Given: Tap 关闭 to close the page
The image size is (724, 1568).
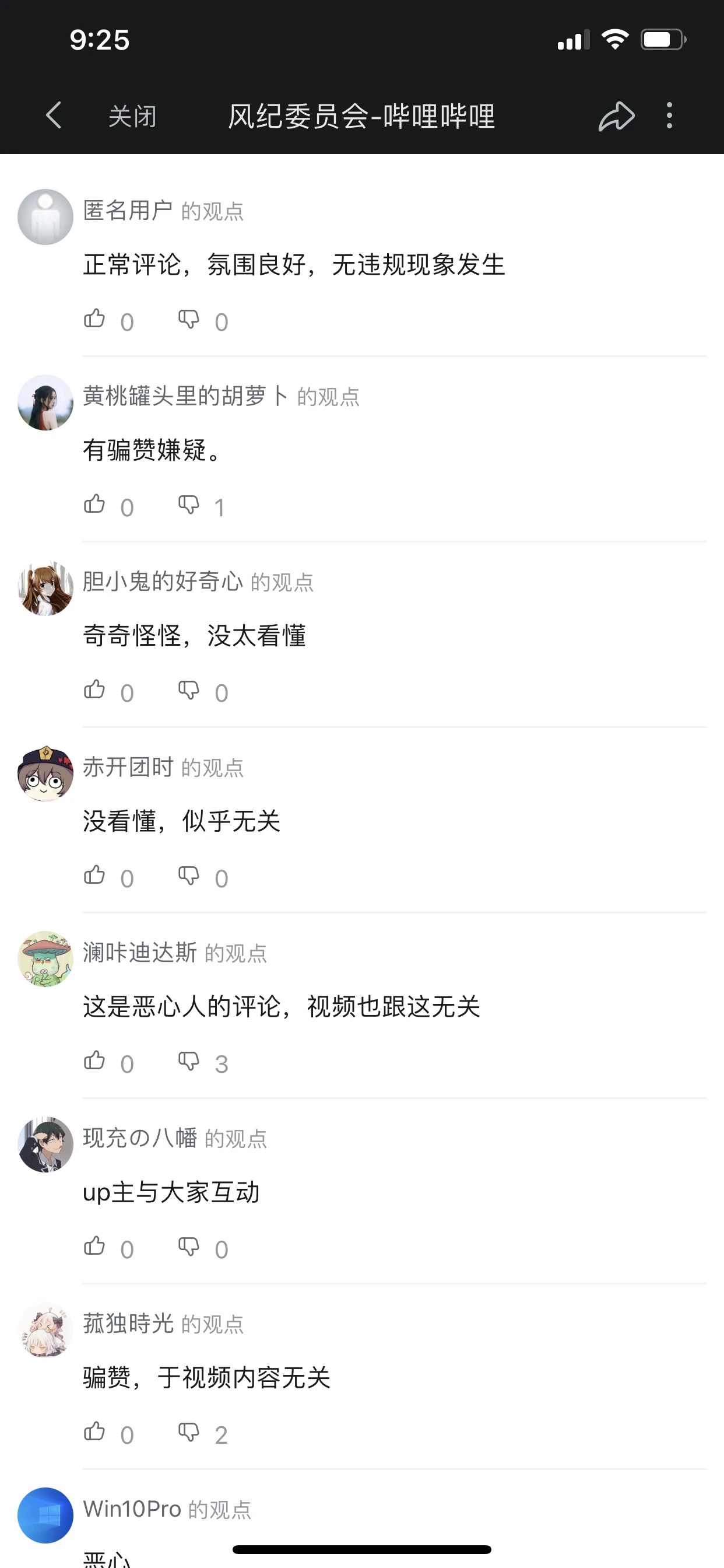Looking at the screenshot, I should pyautogui.click(x=132, y=116).
